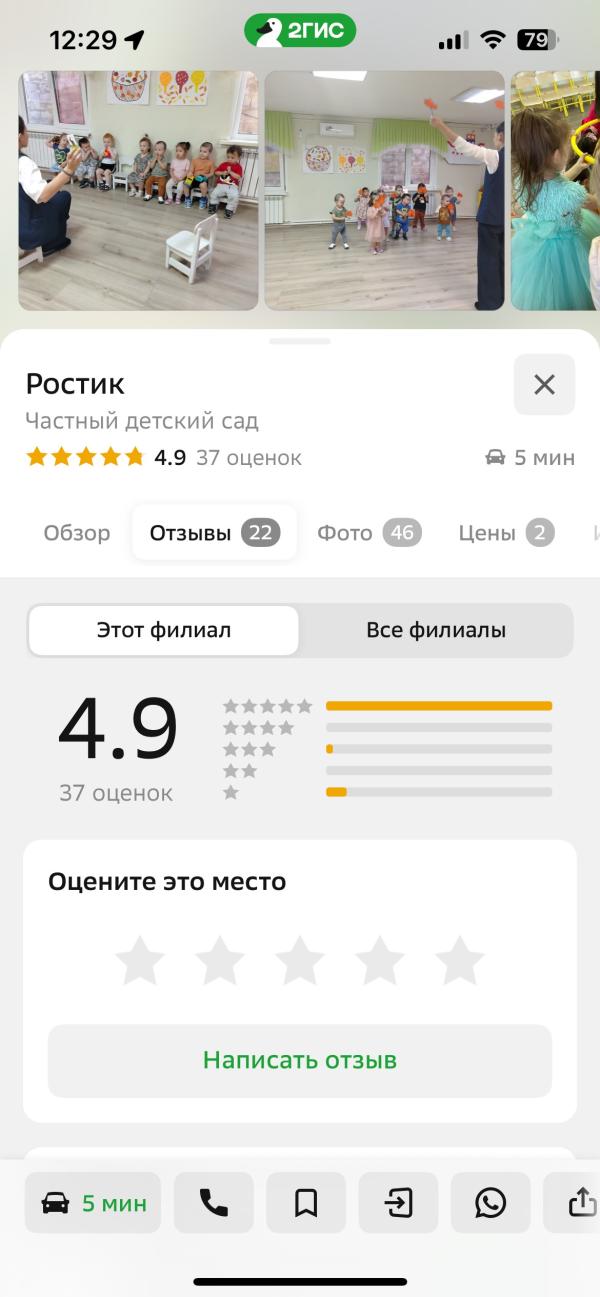
Task: Return to 2ГИС via the green pill
Action: [300, 31]
